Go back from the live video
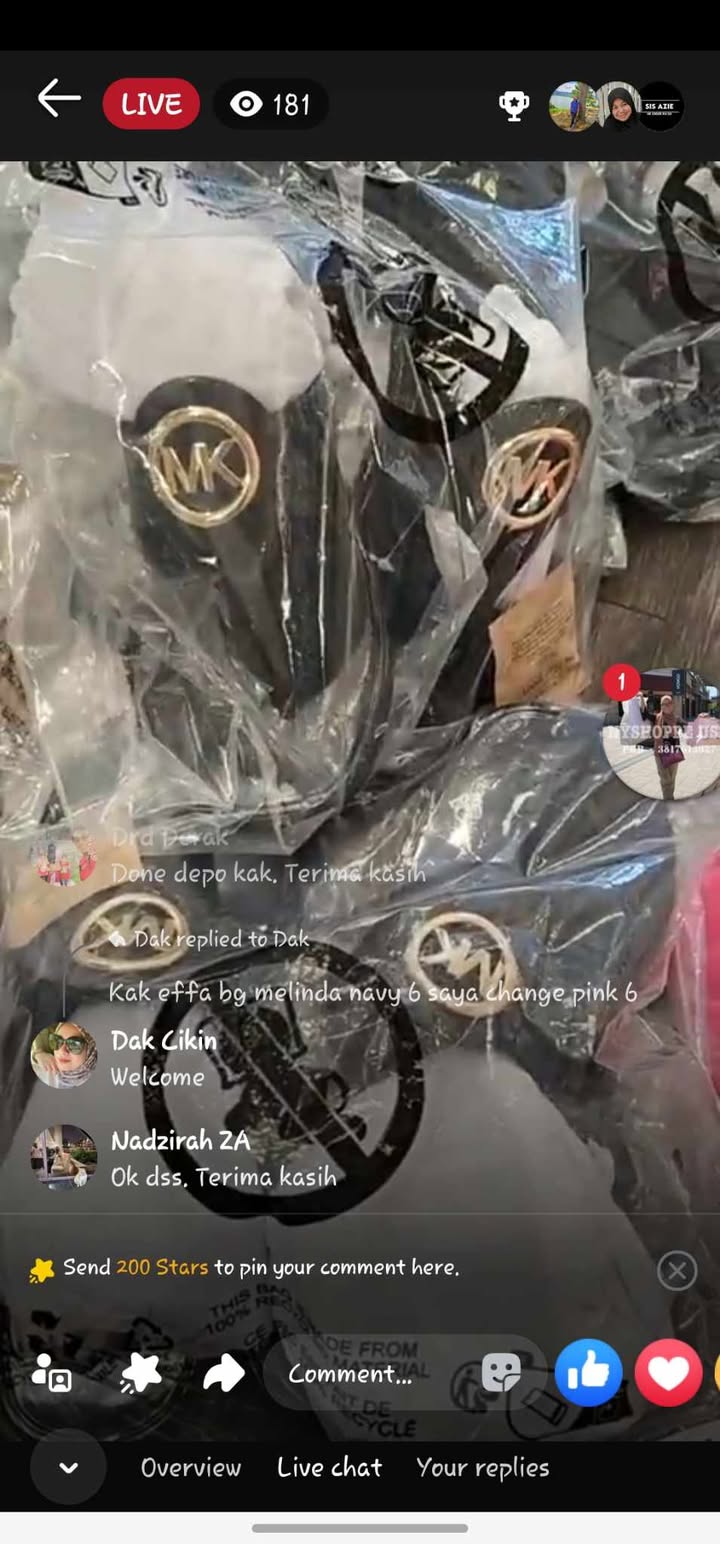 59,99
